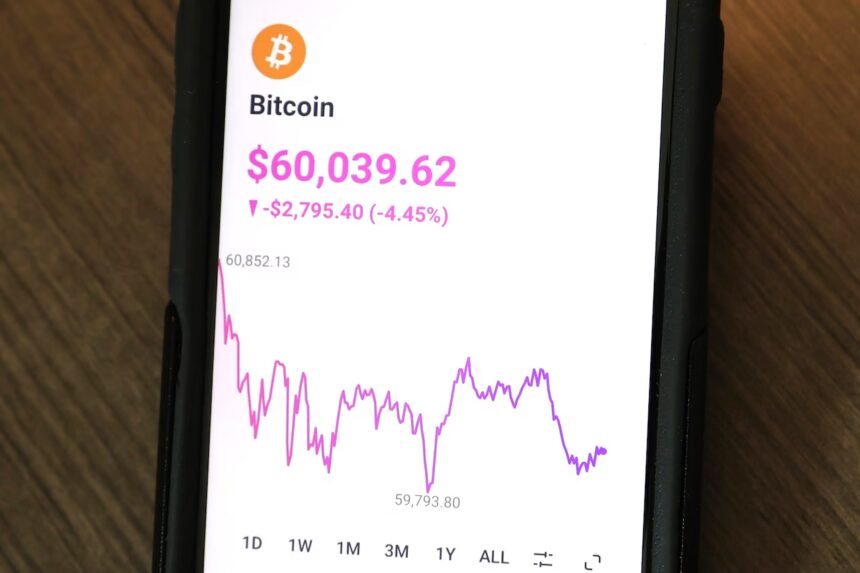Switch to the ALL time range
Image resolution: width=860 pixels, height=573 pixels.
pos(494,557)
